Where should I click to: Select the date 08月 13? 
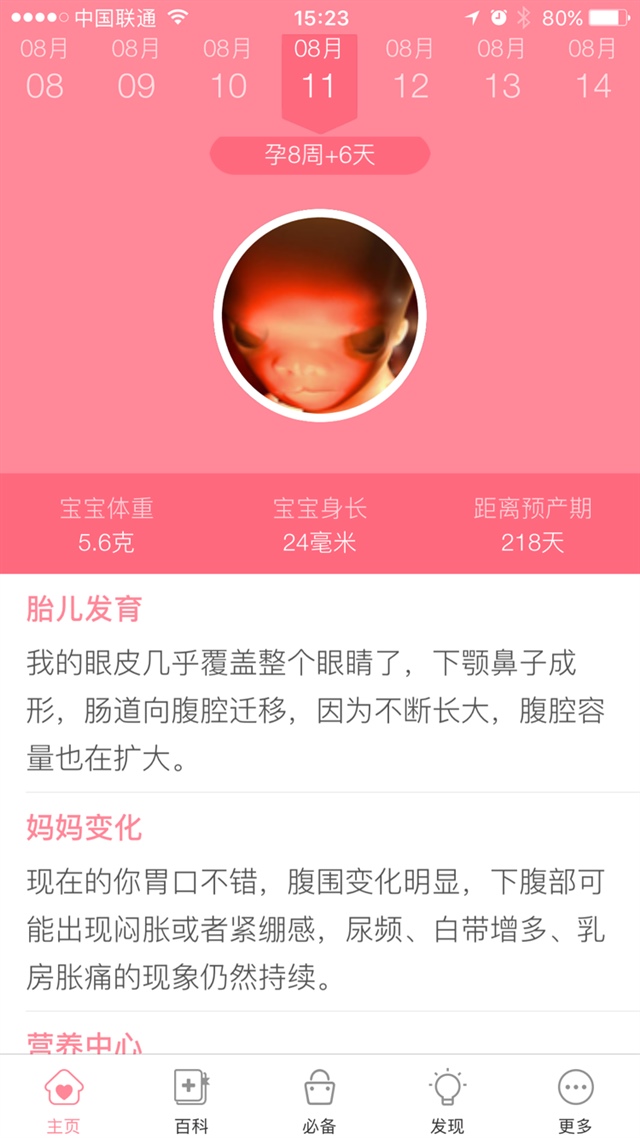coord(502,70)
